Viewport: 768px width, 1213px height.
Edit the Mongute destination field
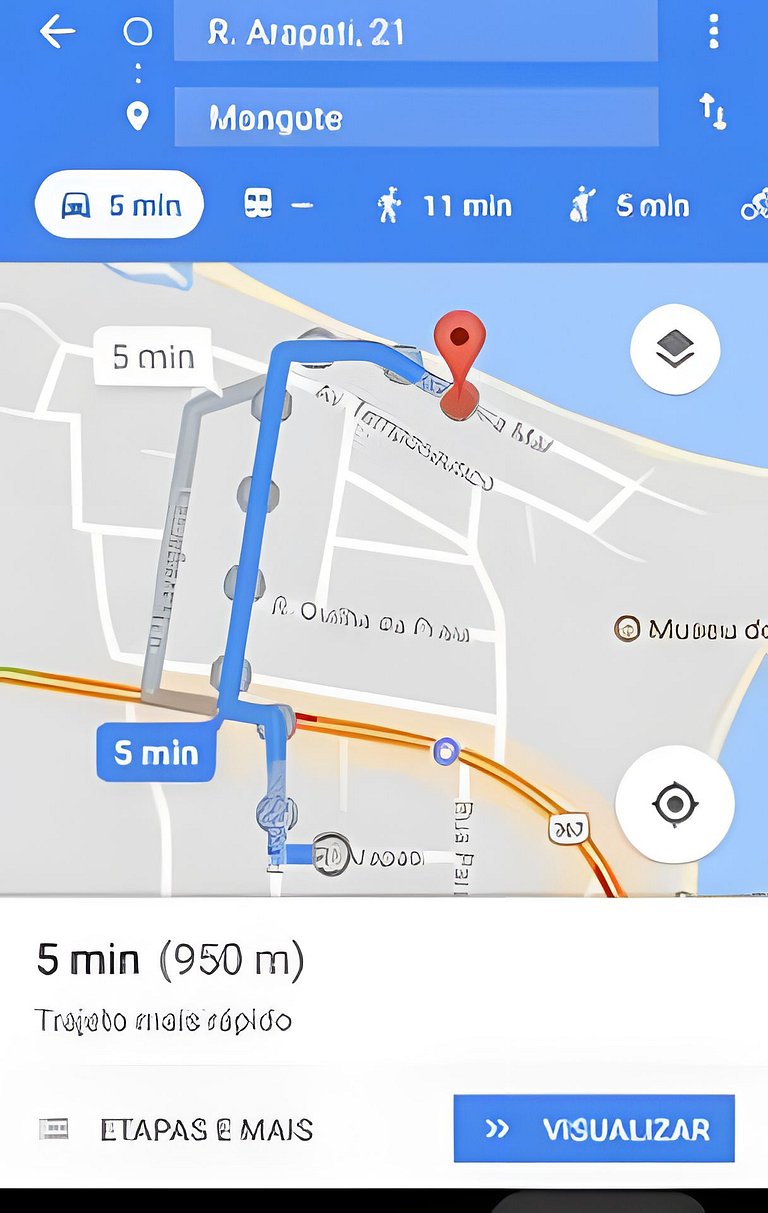click(415, 118)
